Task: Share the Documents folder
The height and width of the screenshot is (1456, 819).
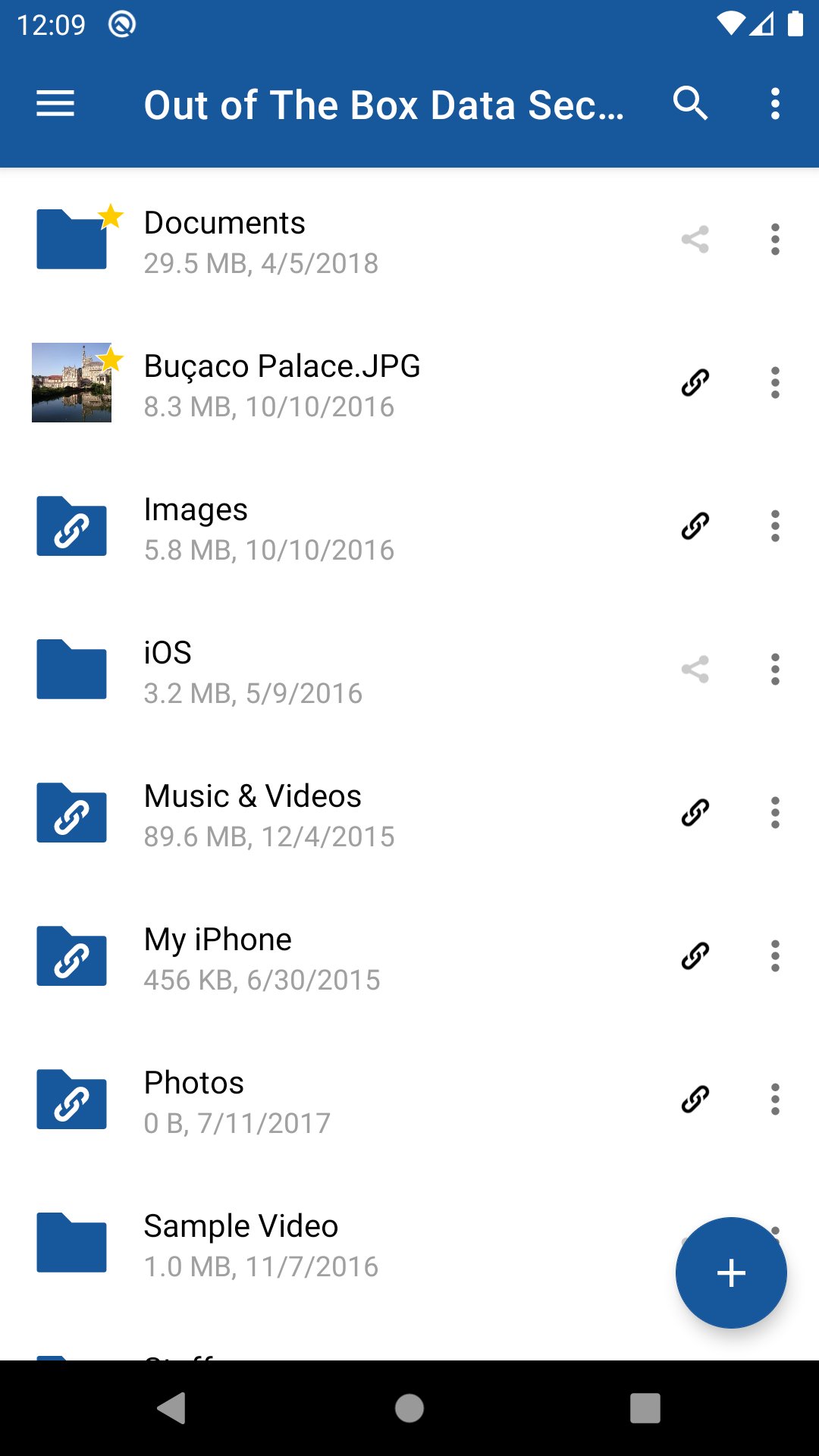Action: [x=695, y=240]
